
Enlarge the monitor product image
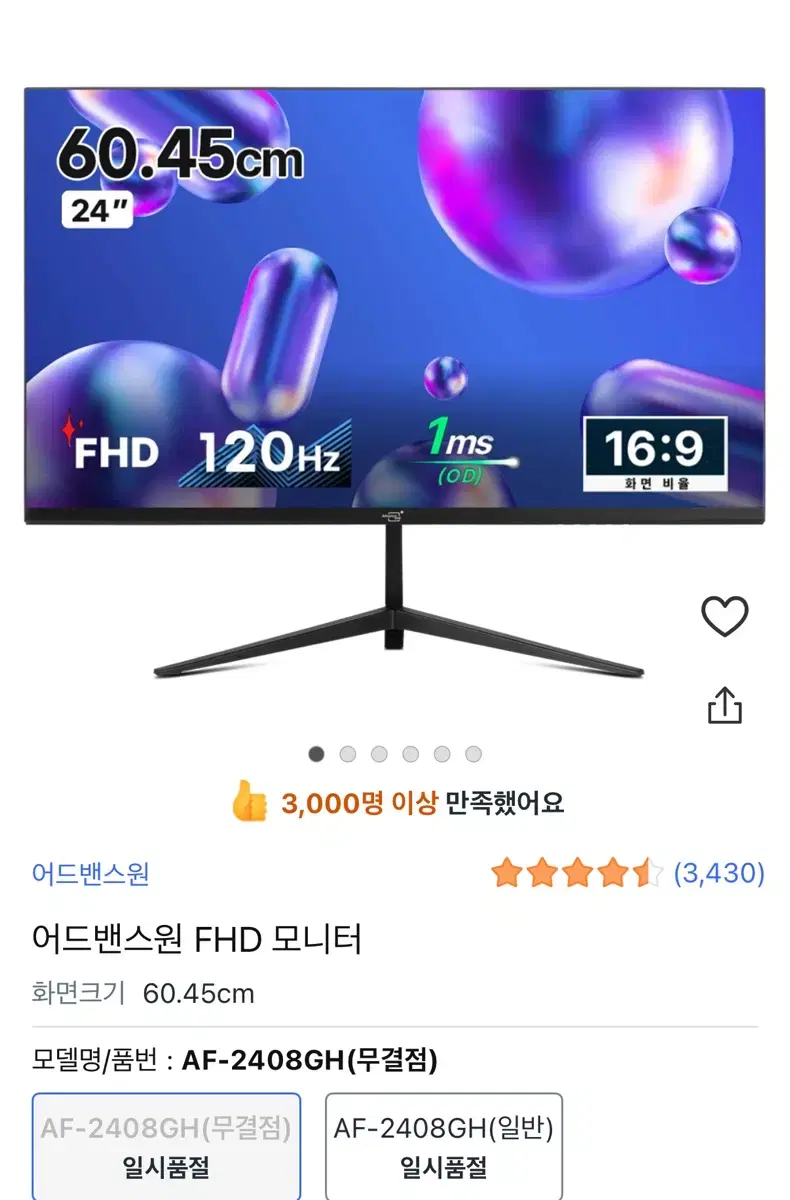click(395, 380)
